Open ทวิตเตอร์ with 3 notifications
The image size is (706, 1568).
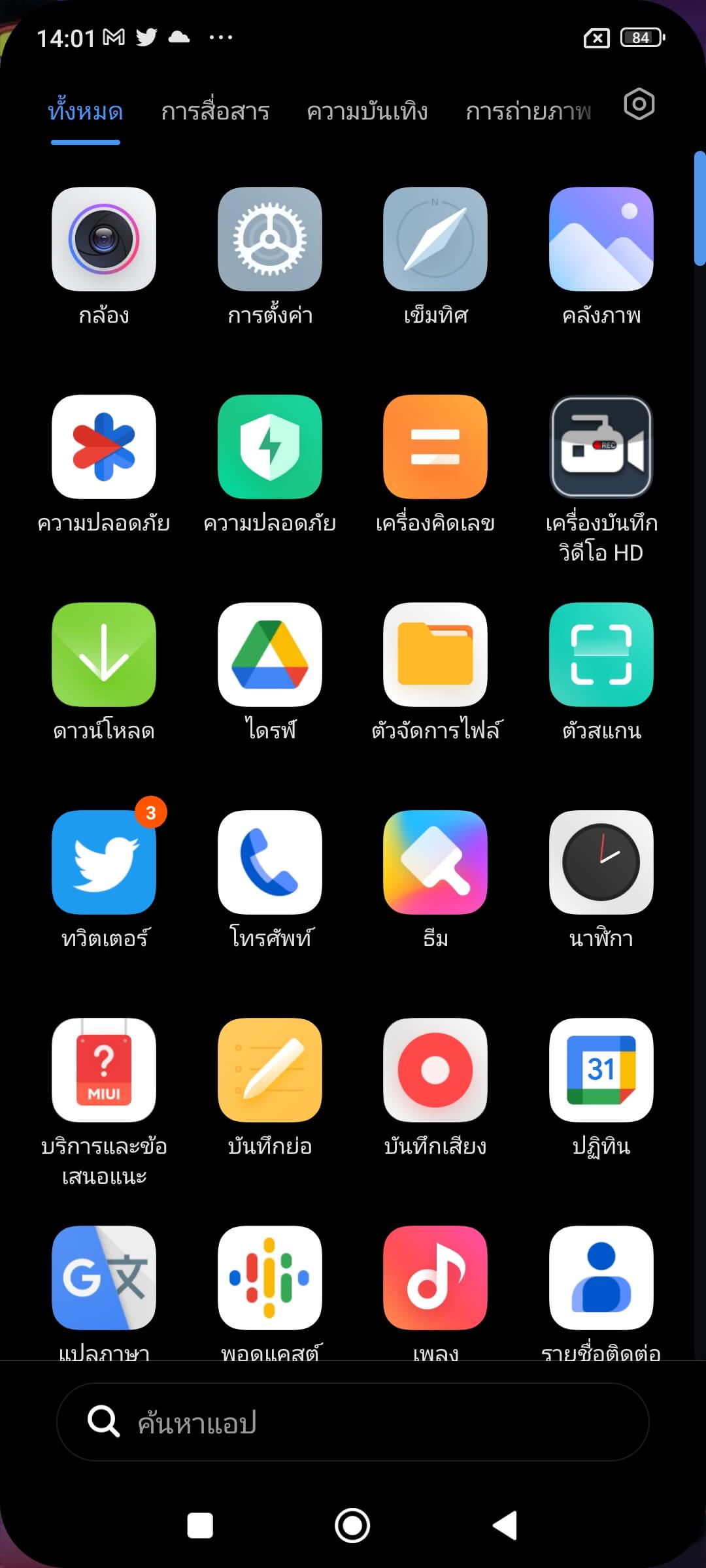pos(104,862)
